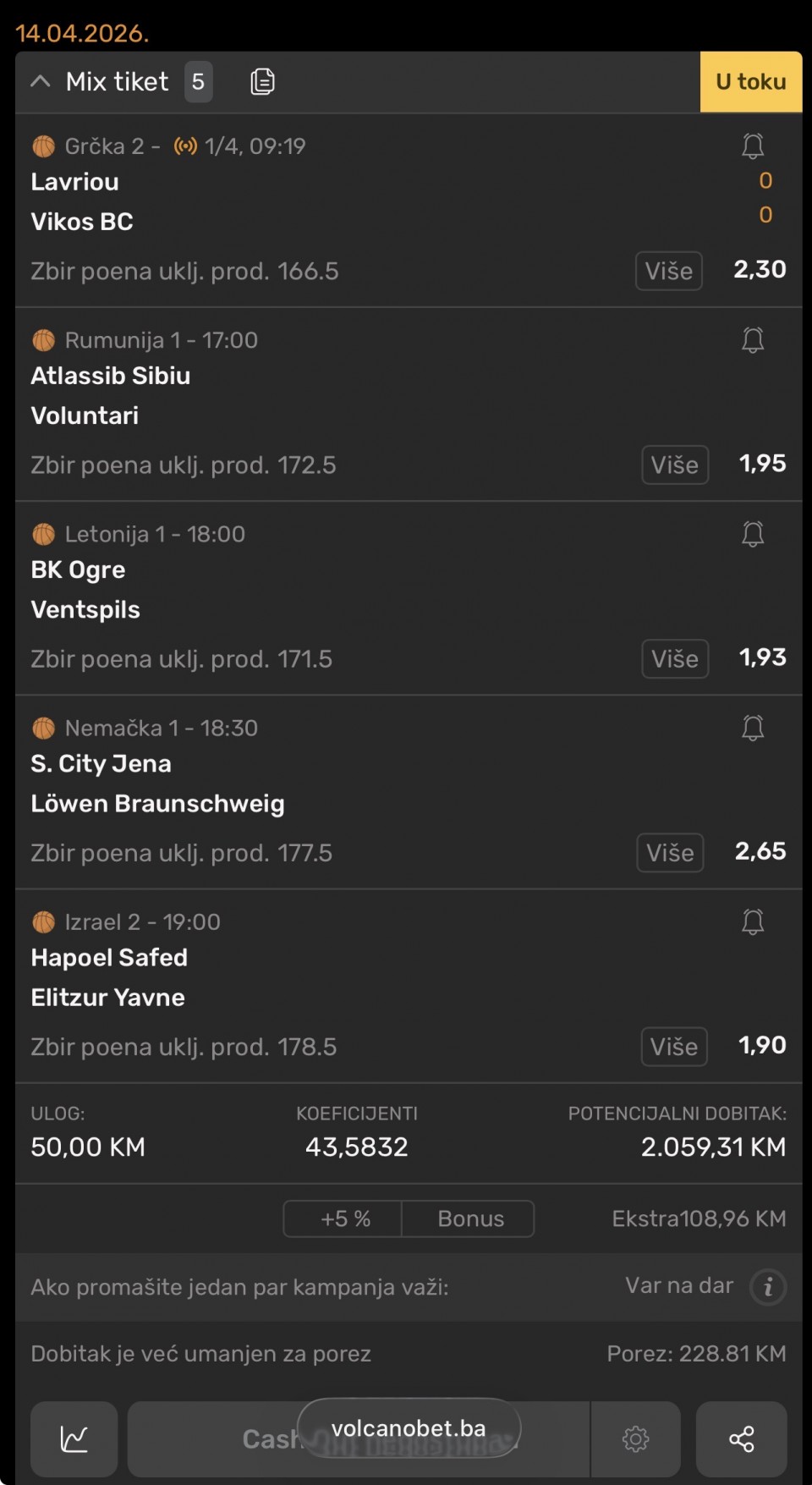
Task: Open cashout settings gear
Action: tap(635, 1438)
